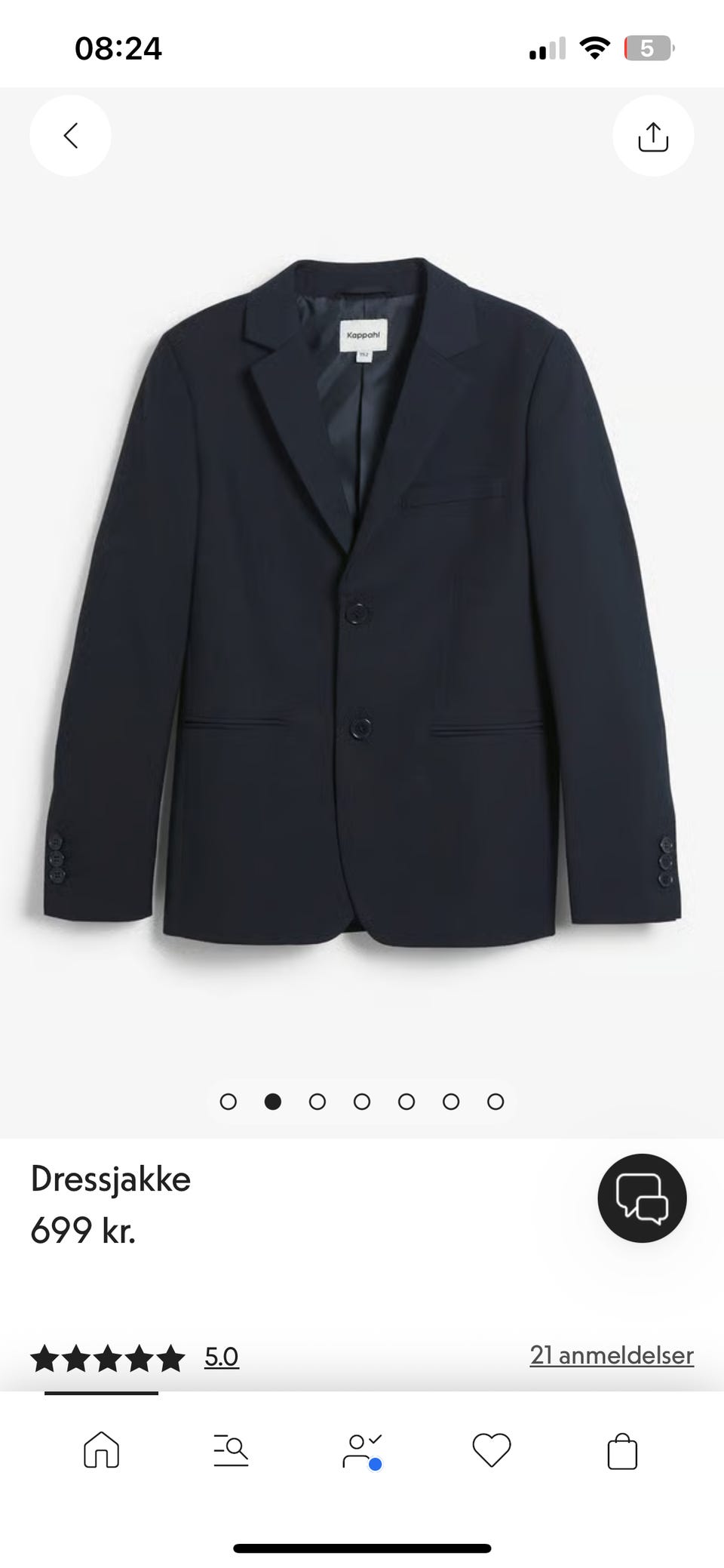Open the search and browse tab

pos(231,1450)
